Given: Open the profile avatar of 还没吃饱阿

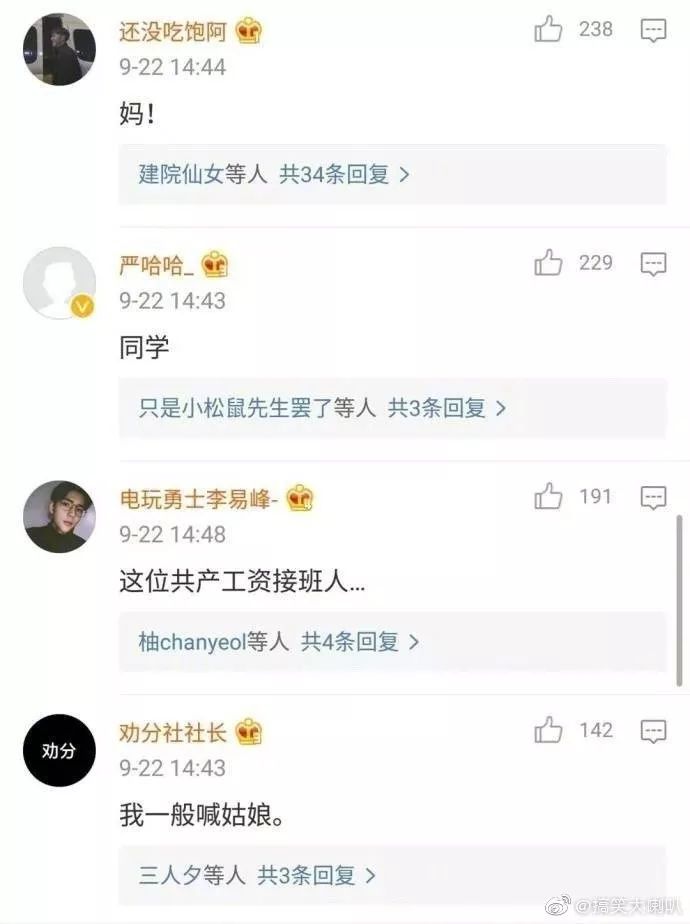Looking at the screenshot, I should click(59, 50).
